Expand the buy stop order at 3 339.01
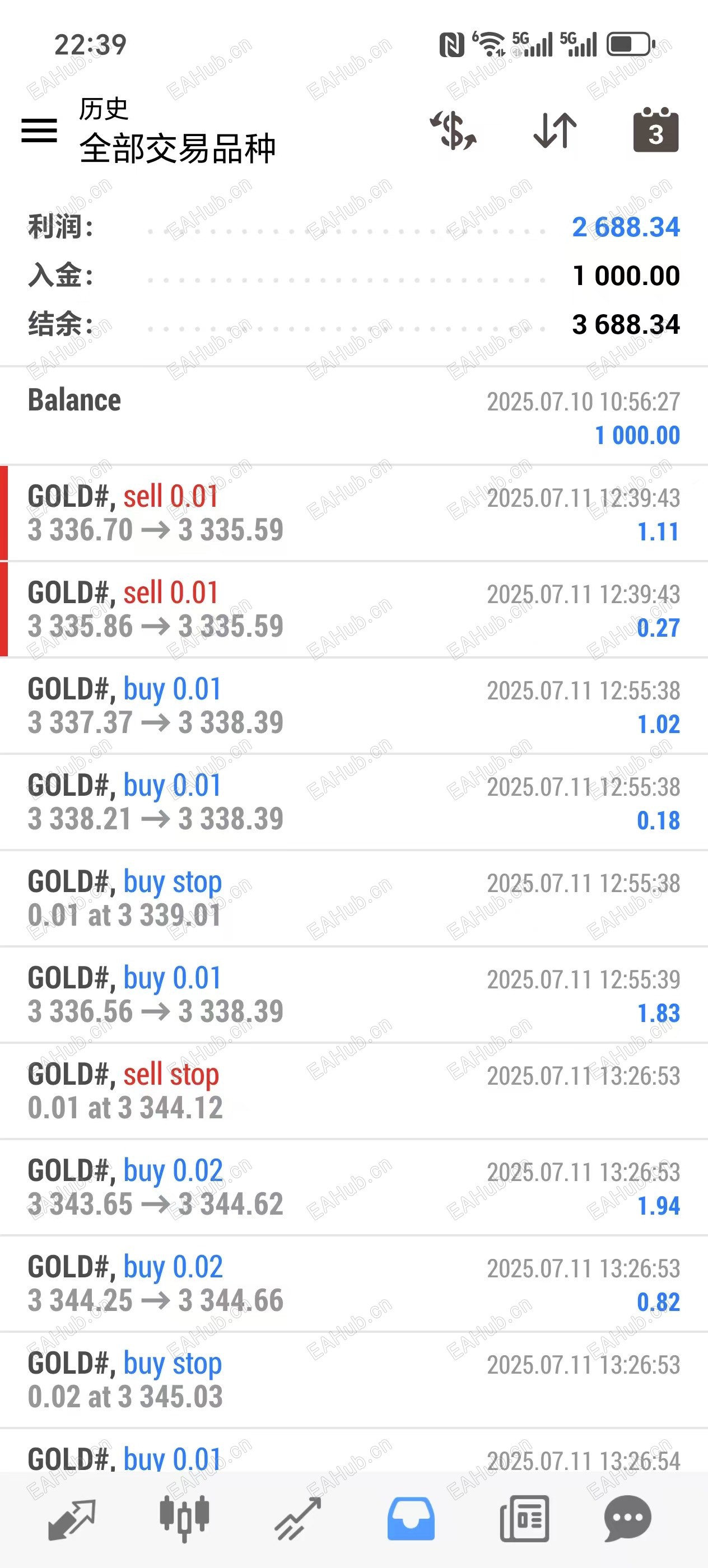The width and height of the screenshot is (708, 1568). pyautogui.click(x=353, y=898)
